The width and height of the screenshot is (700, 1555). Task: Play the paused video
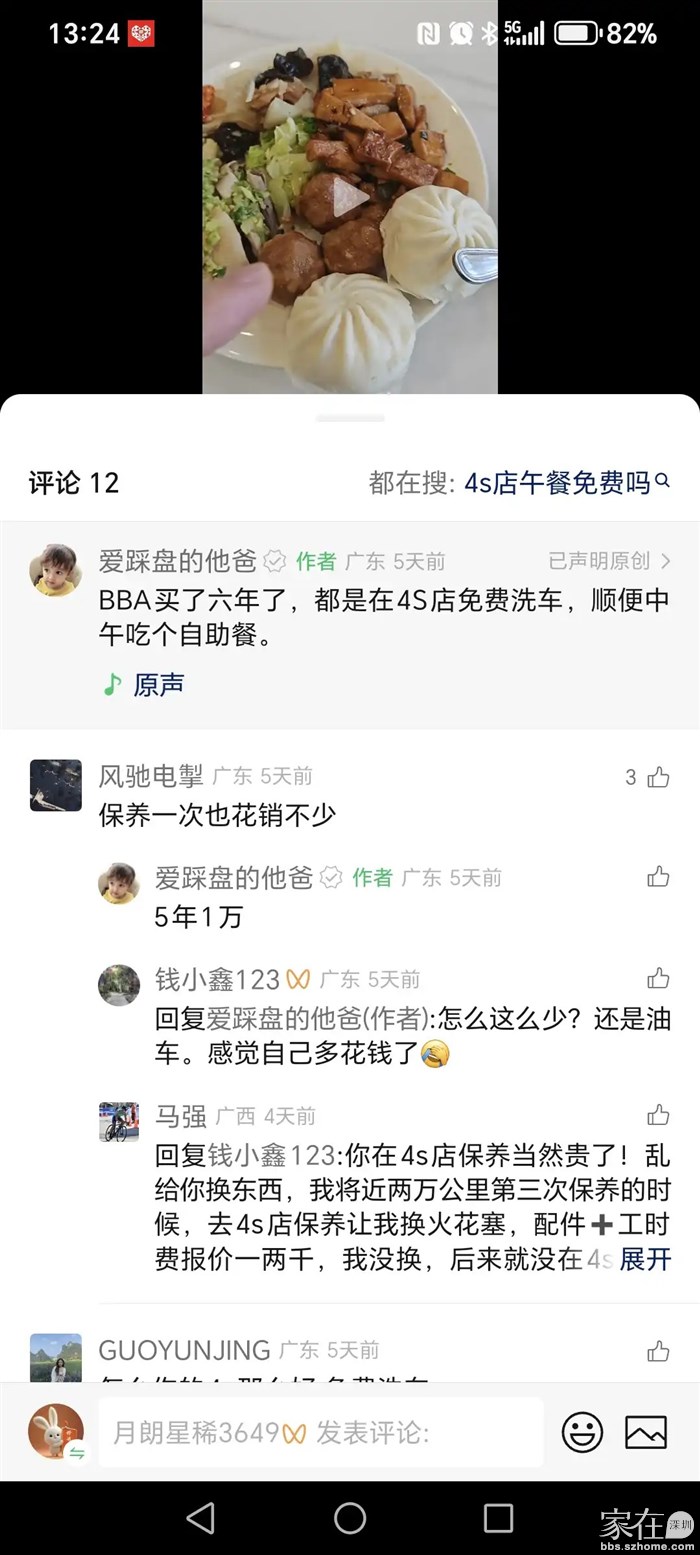point(349,197)
